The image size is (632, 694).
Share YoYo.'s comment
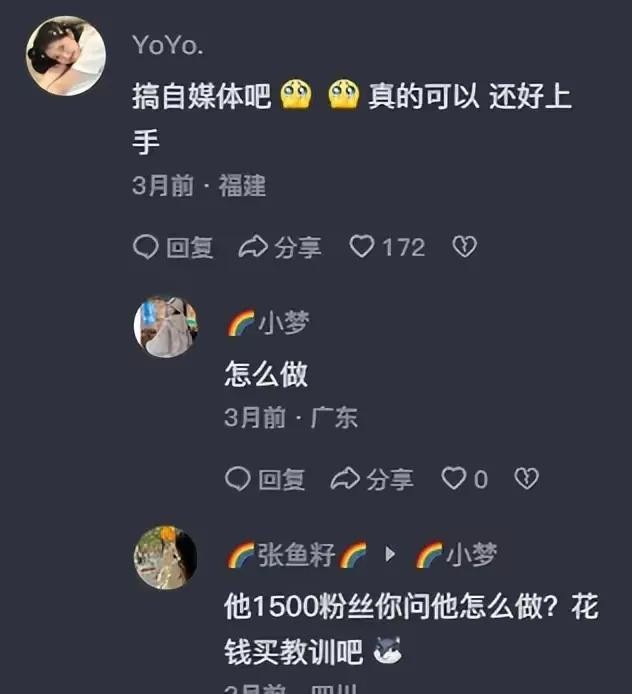click(280, 248)
